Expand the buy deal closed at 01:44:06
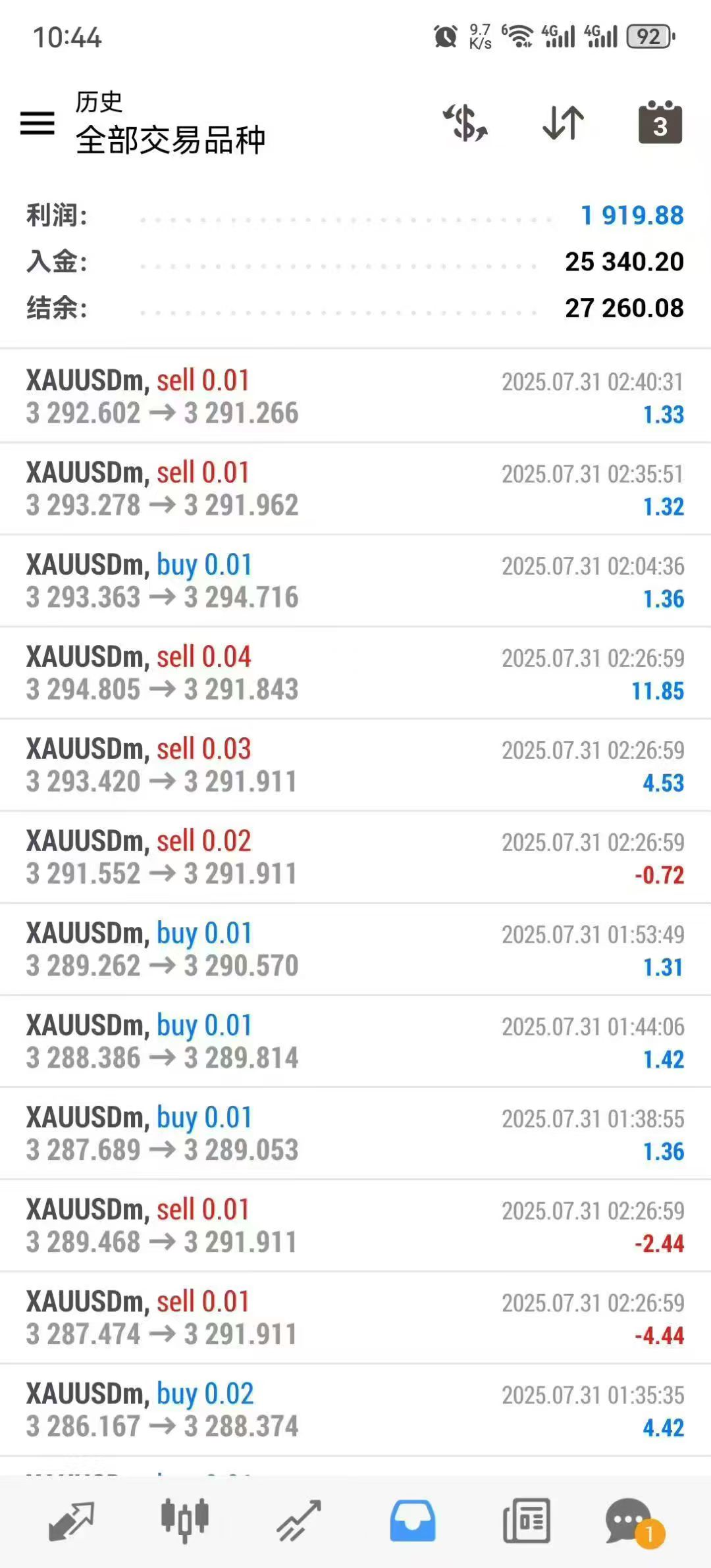Image resolution: width=711 pixels, height=1568 pixels. point(355,1041)
